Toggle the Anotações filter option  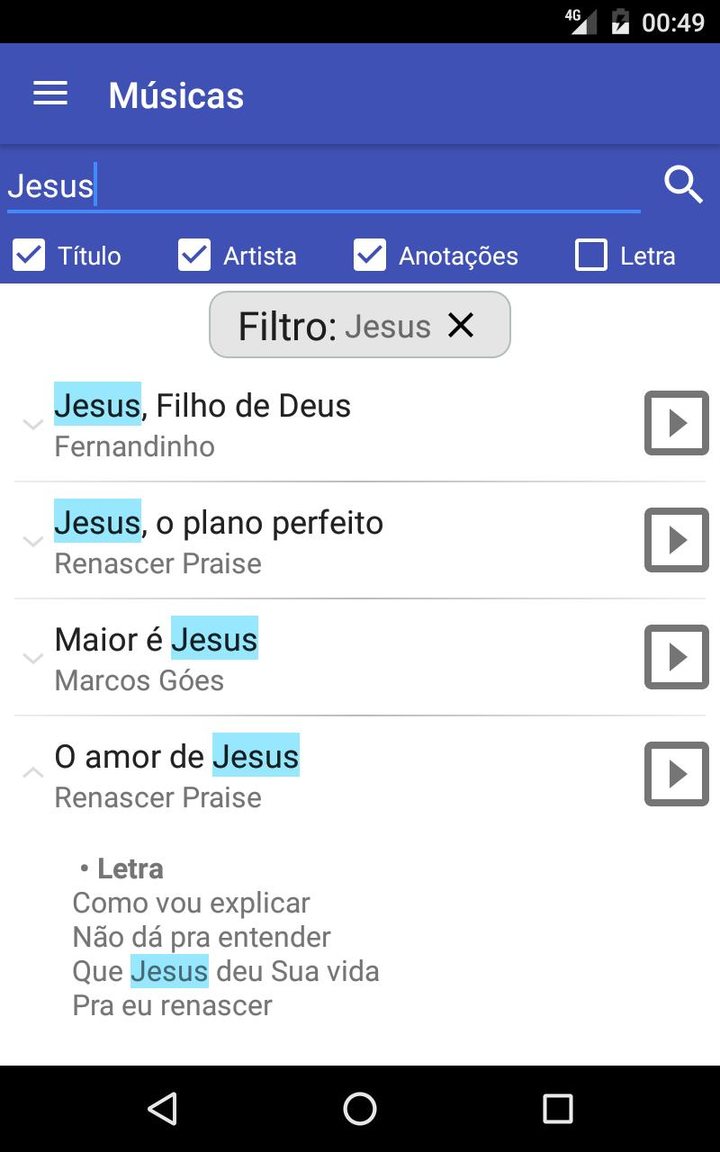coord(369,255)
